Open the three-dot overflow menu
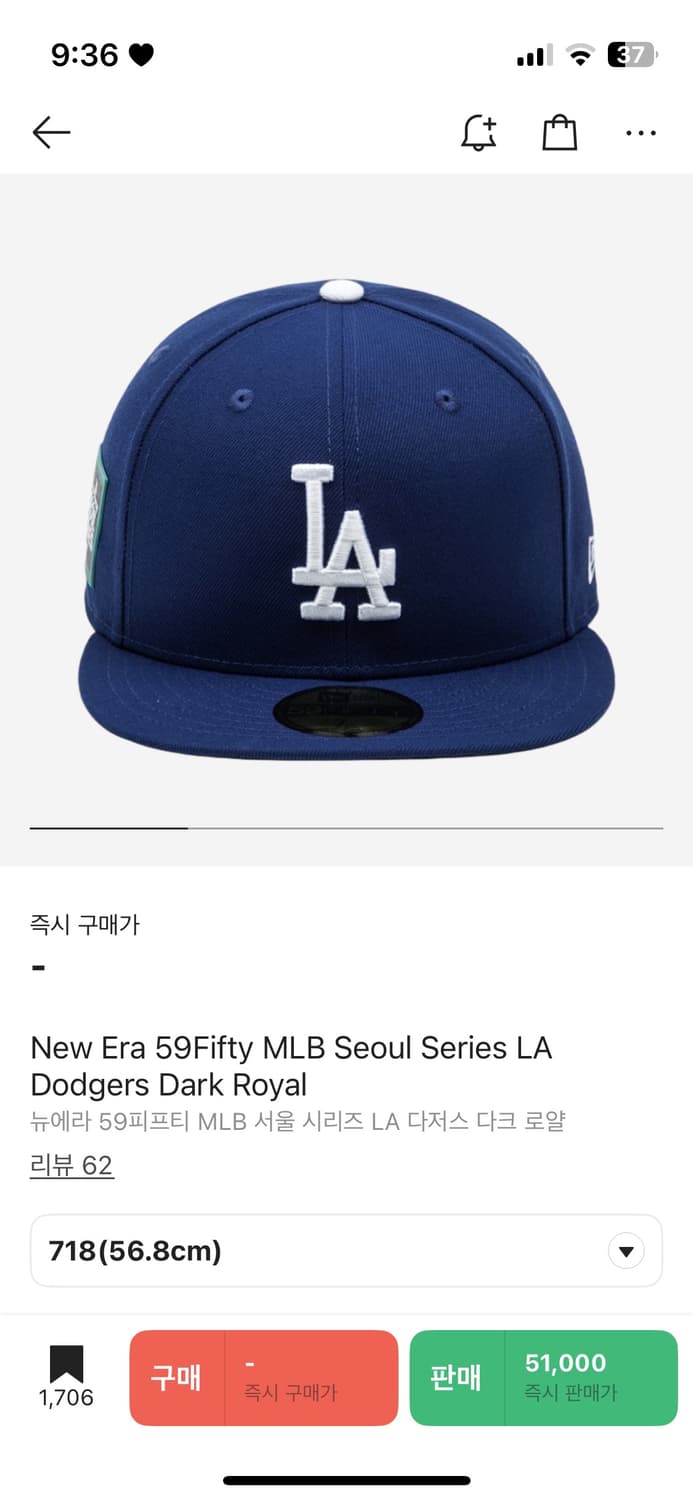693x1500 pixels. (640, 132)
